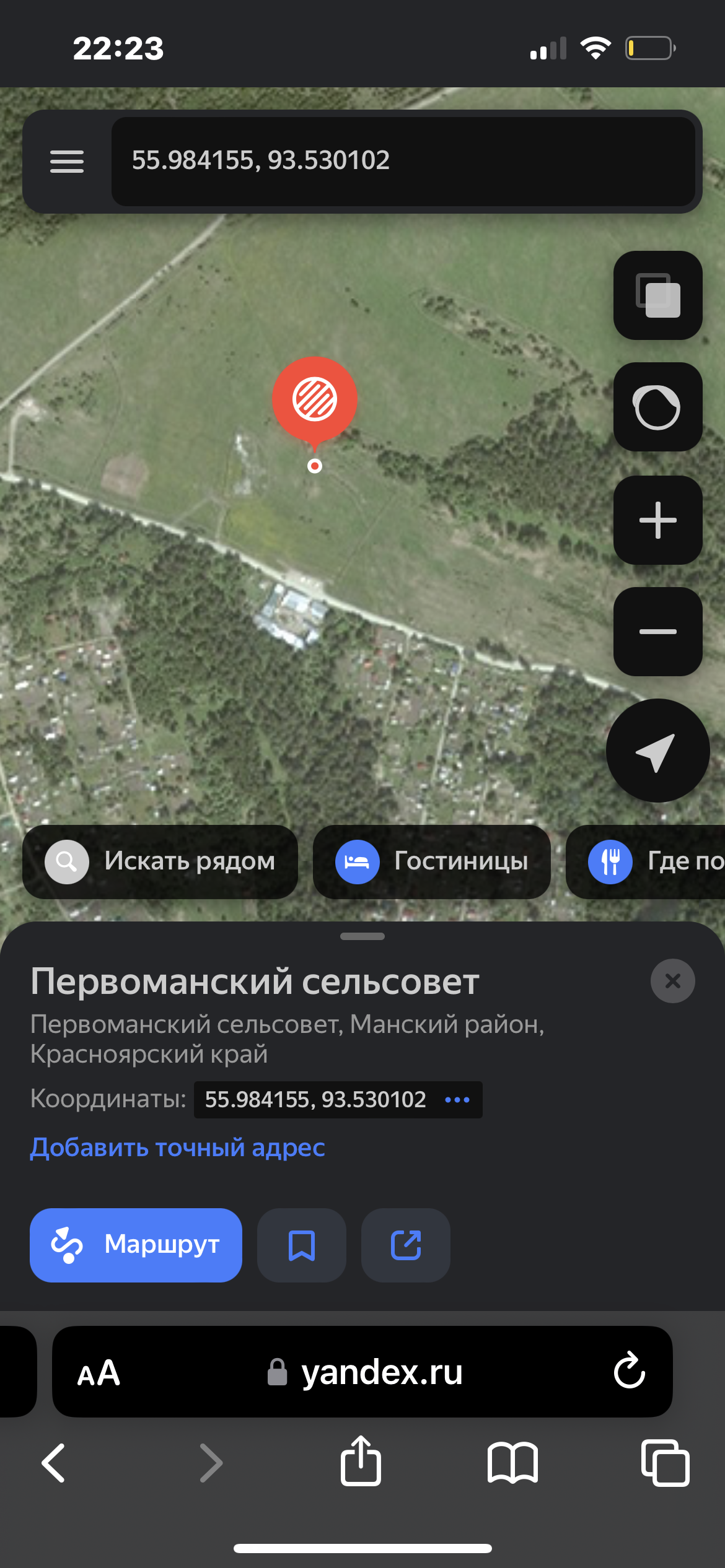Open the Добавить точный адрес link

(177, 1148)
